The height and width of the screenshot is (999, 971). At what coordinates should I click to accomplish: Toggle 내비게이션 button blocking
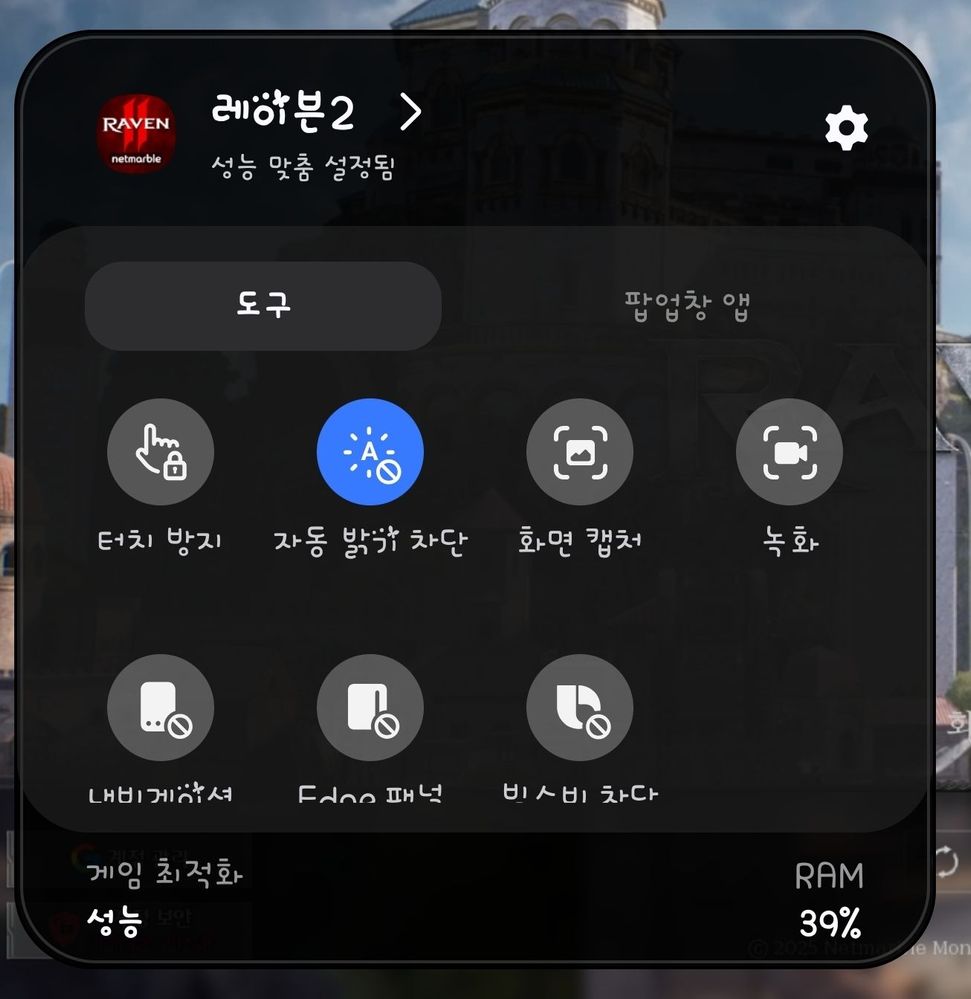[x=160, y=708]
